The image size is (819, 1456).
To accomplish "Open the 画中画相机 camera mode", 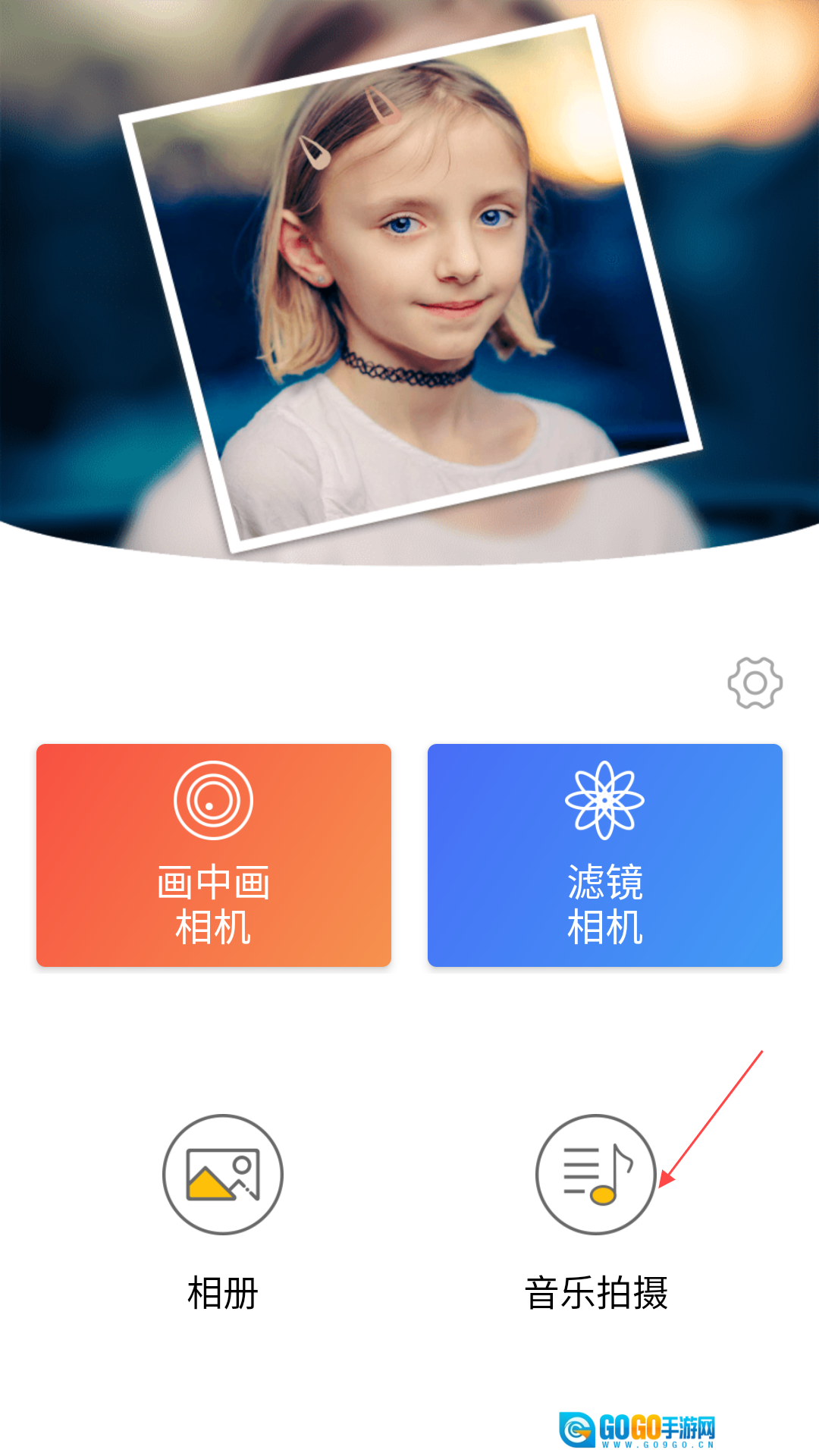I will coord(214,855).
